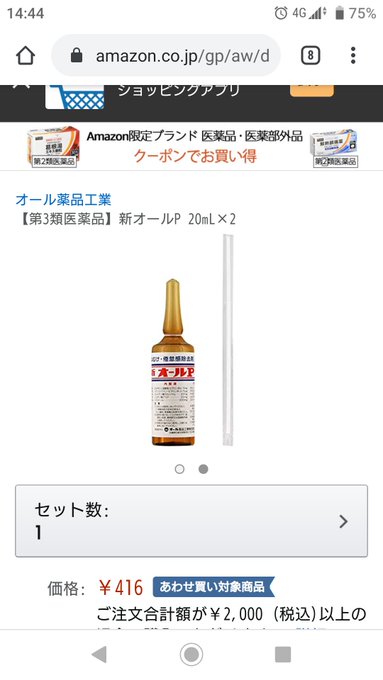Viewport: 383px width, 680px height.
Task: Open the tab switcher showing 8 tabs
Action: click(x=311, y=56)
